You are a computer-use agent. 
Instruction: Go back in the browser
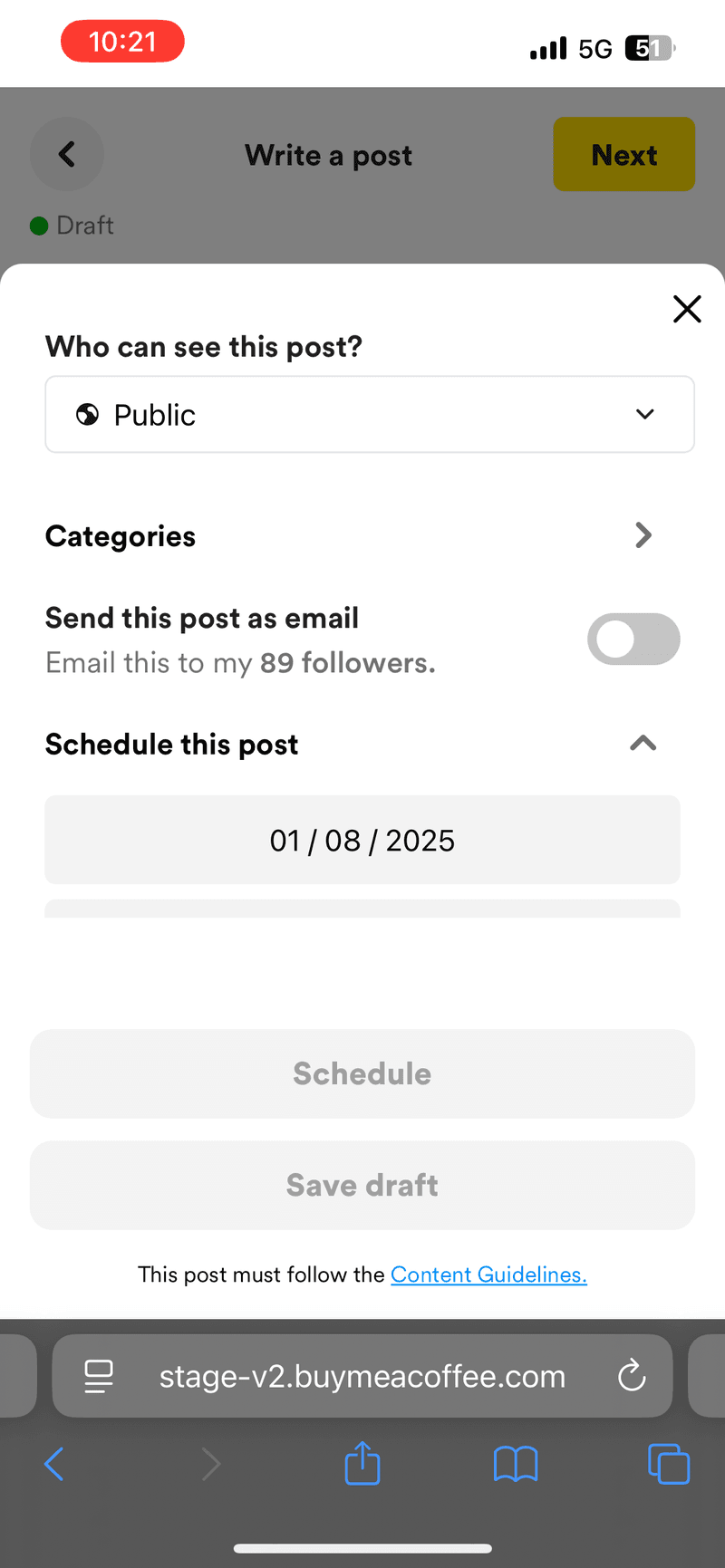click(54, 1464)
